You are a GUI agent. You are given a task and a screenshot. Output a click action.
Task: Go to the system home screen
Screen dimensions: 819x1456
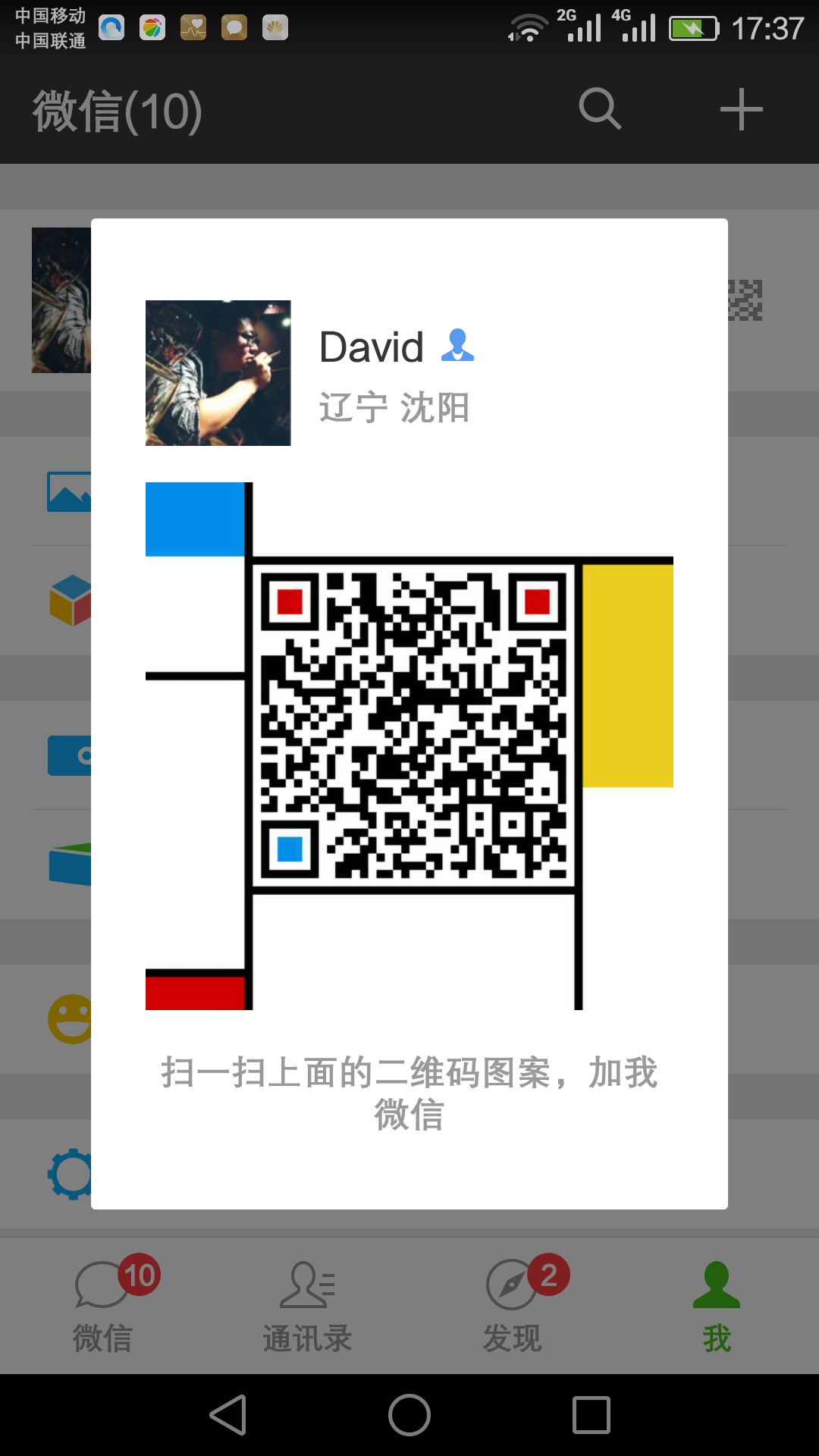tap(409, 1415)
